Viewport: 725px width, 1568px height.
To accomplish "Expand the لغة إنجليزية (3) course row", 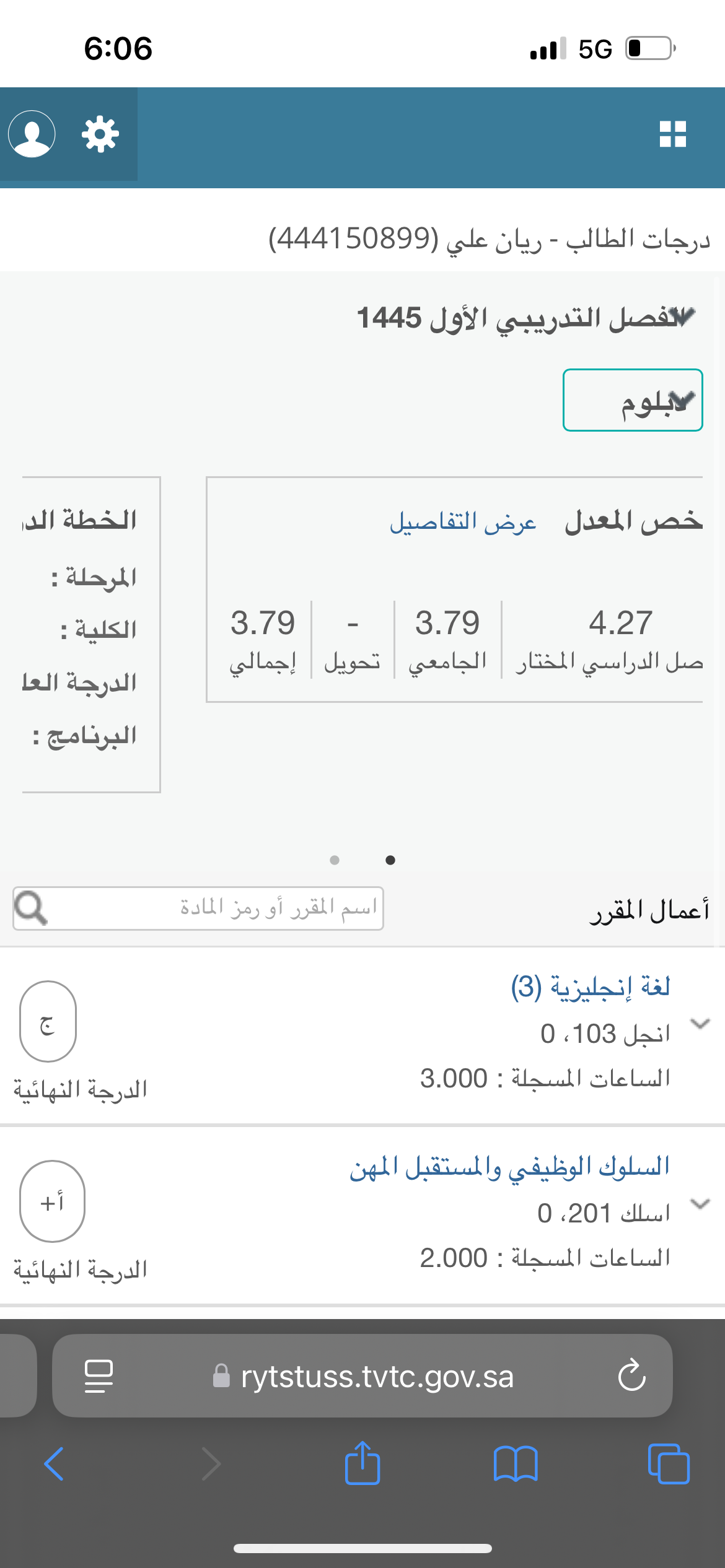I will (x=700, y=1024).
